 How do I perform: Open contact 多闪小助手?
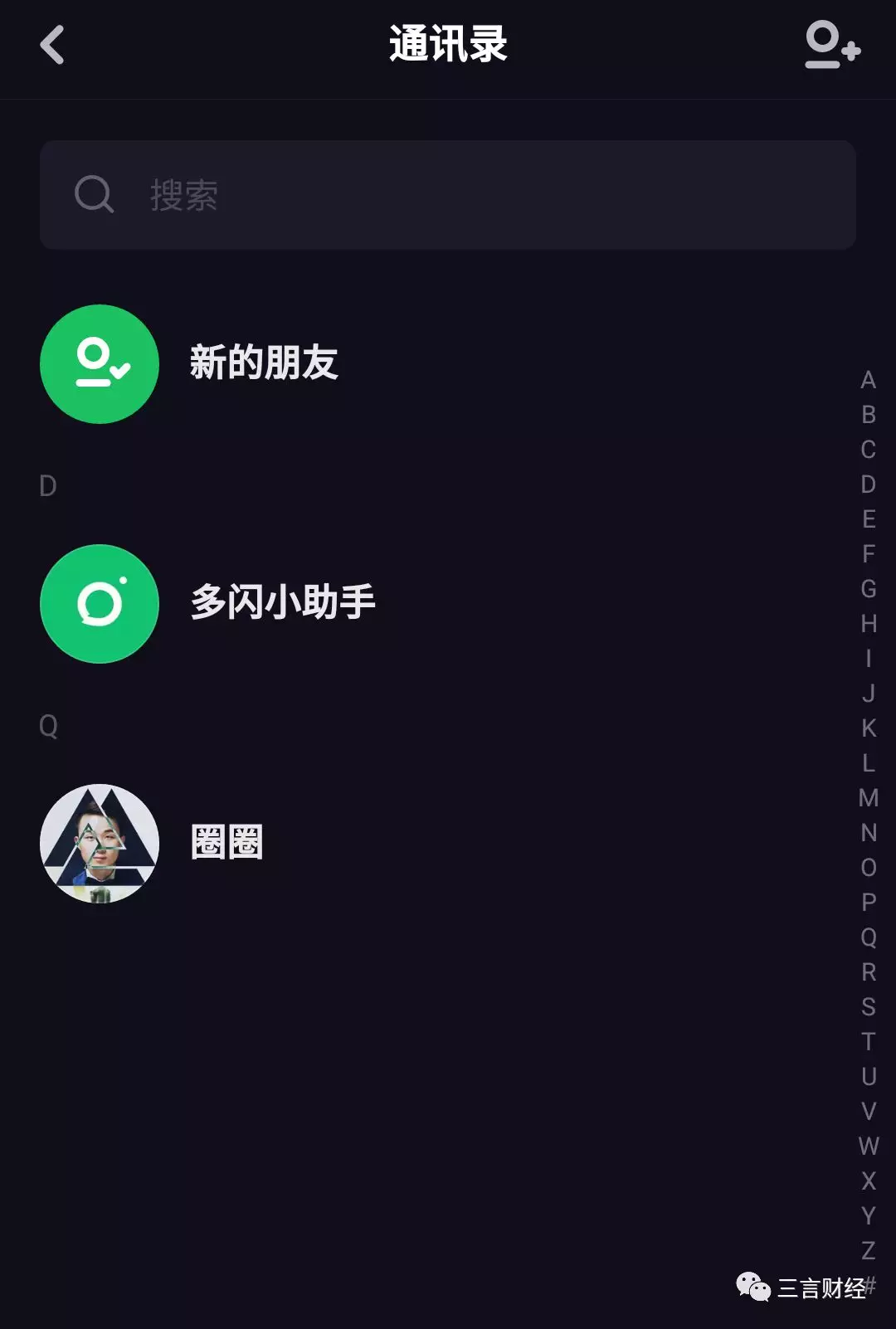(282, 603)
